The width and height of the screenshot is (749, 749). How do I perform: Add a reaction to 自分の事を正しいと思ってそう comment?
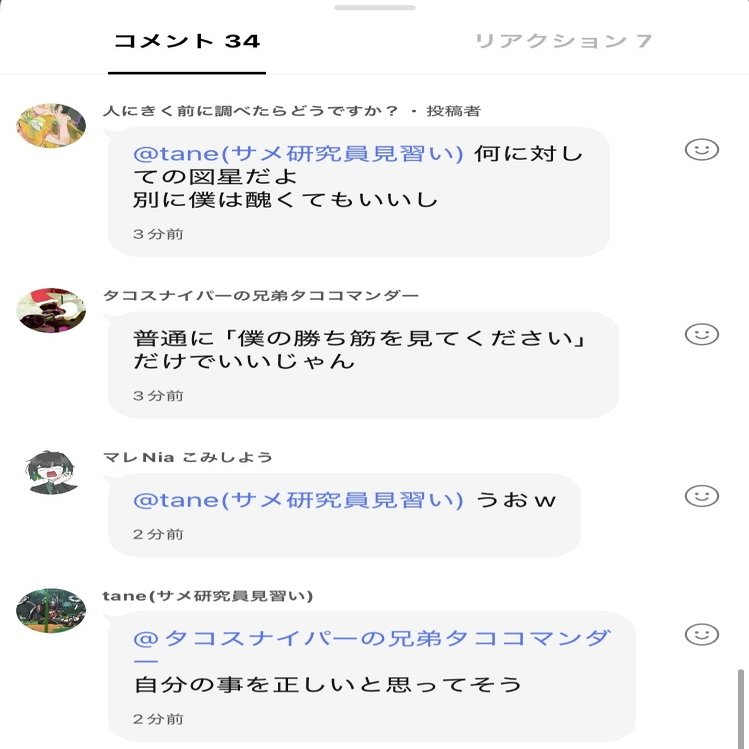point(702,634)
